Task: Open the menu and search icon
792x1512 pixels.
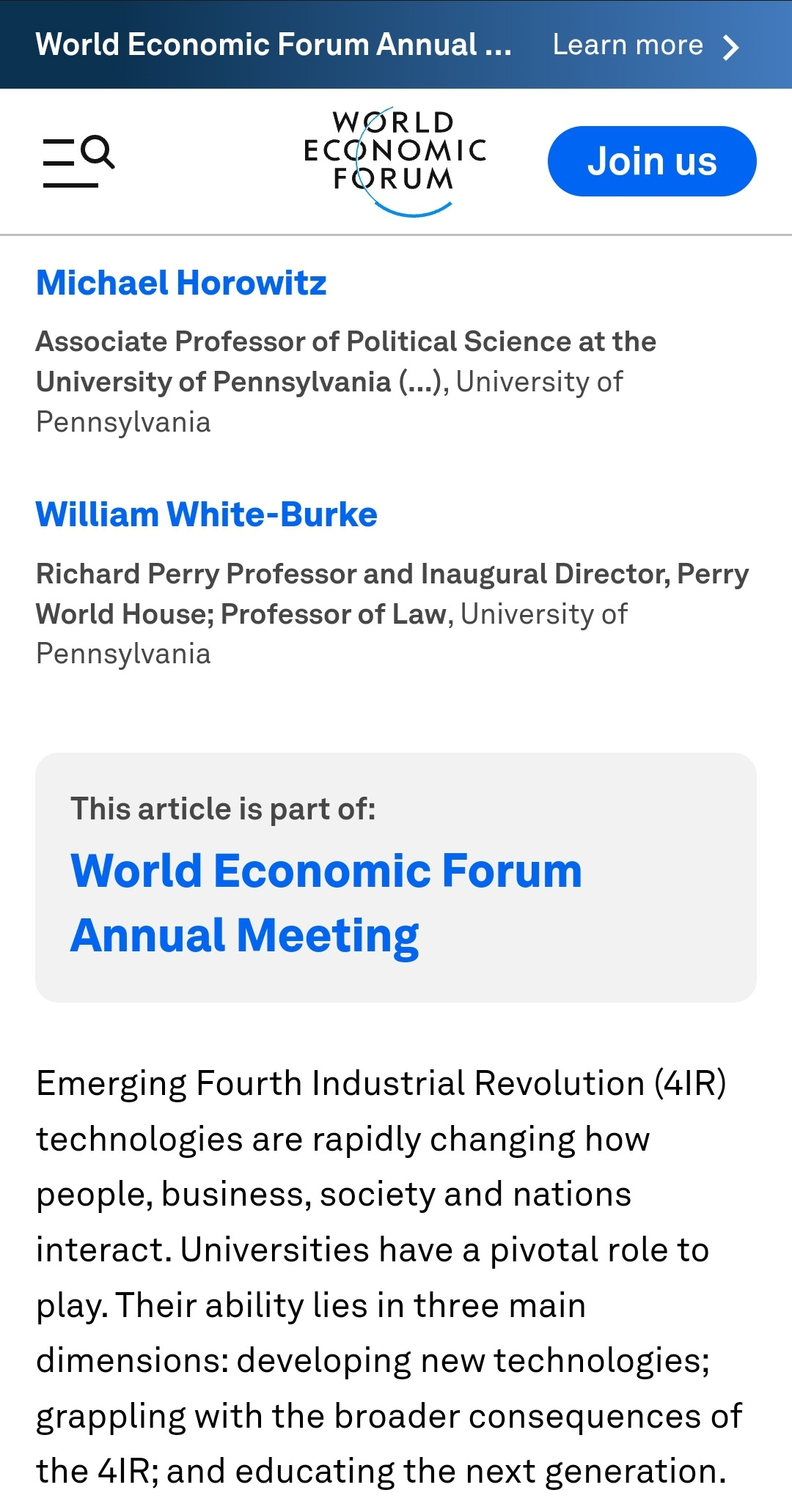Action: [x=78, y=161]
